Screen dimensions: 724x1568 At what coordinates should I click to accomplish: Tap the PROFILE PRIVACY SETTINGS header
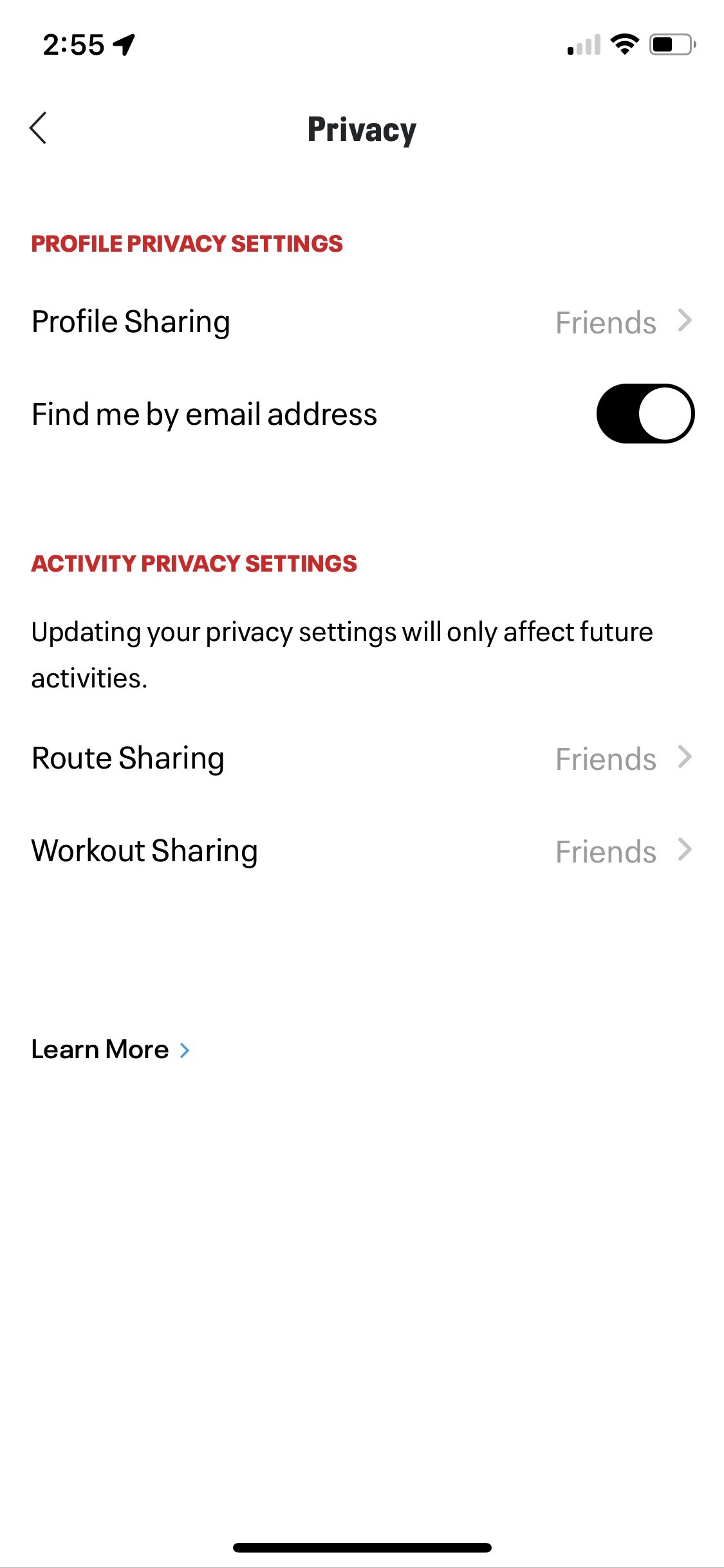click(187, 243)
